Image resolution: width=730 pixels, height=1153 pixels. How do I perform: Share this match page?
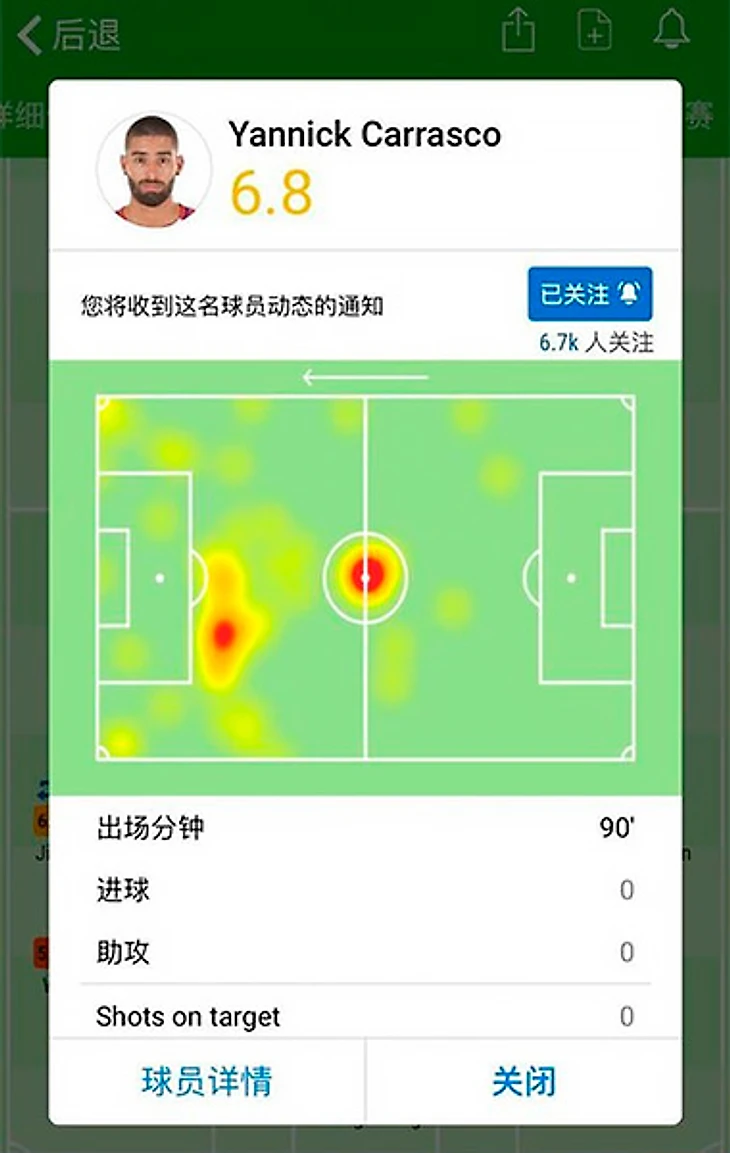pyautogui.click(x=518, y=31)
